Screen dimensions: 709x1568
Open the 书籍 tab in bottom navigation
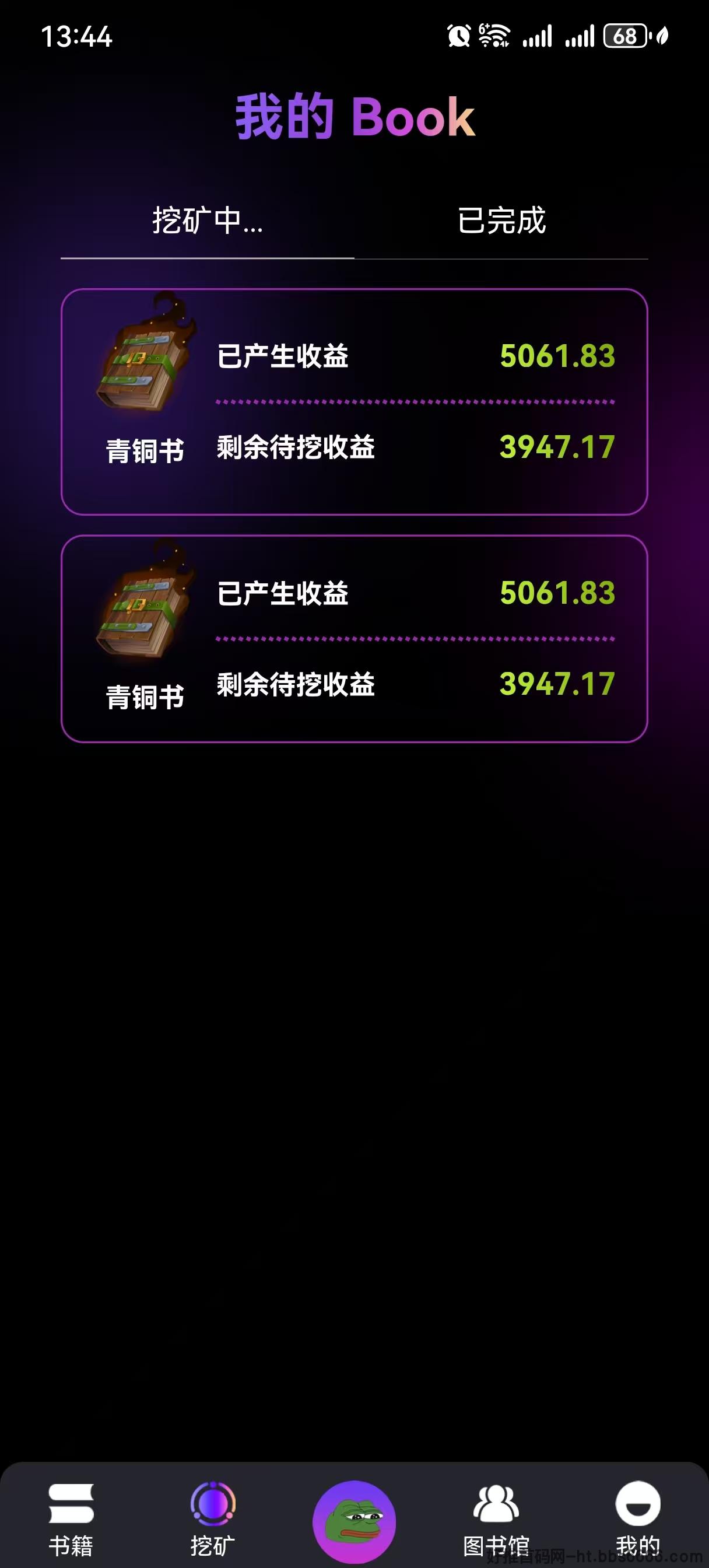71,1520
